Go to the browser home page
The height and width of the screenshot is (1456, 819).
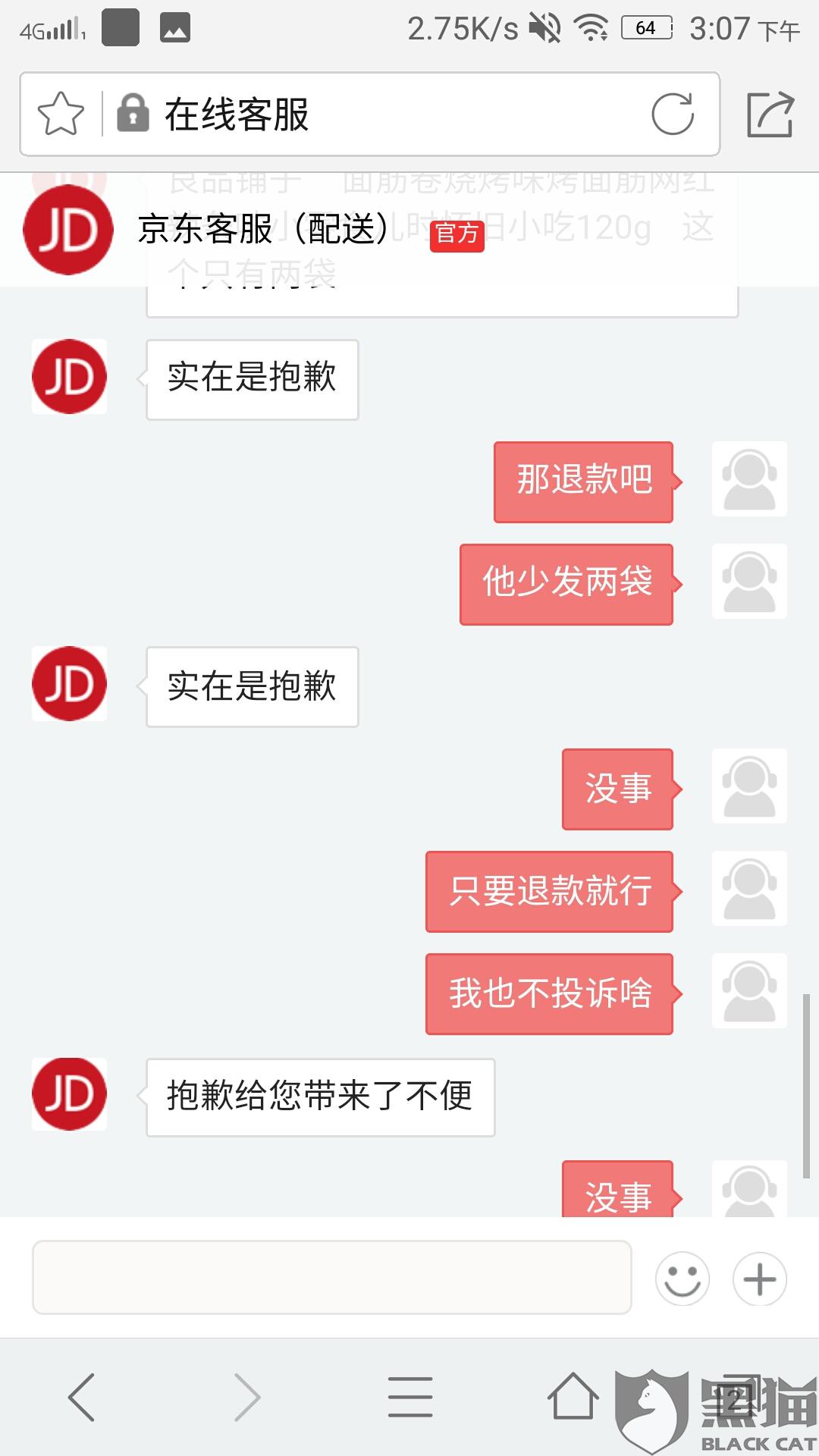[574, 1395]
